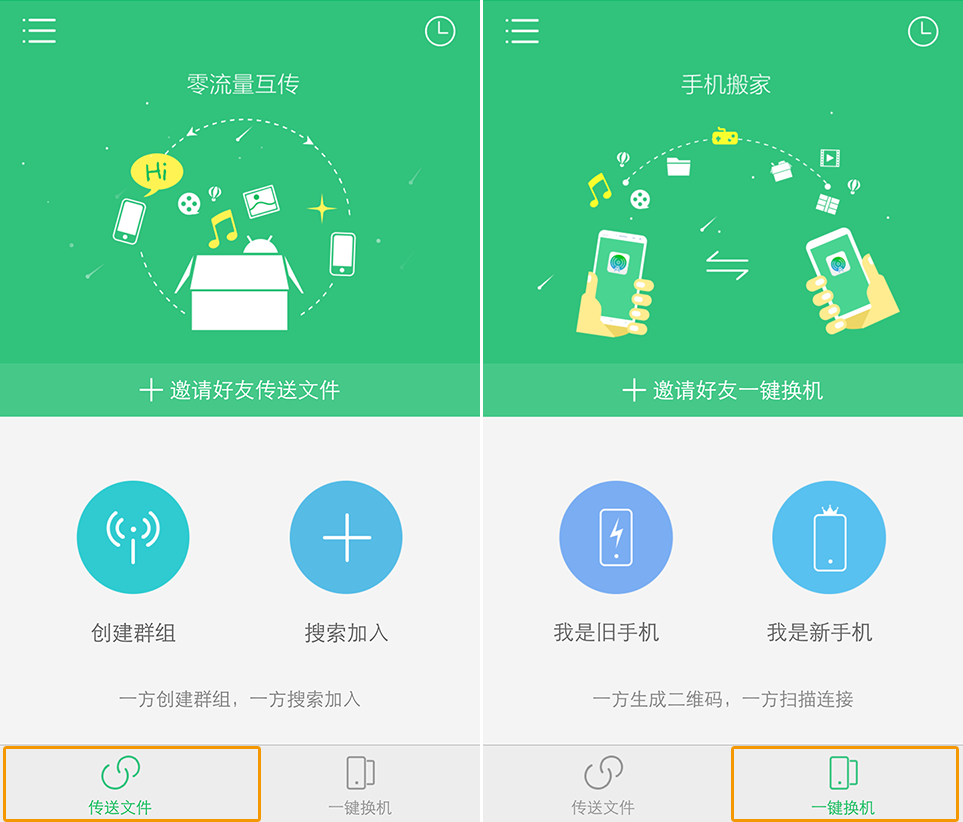Choose 我是新手机 option
This screenshot has height=822, width=963.
pos(829,538)
